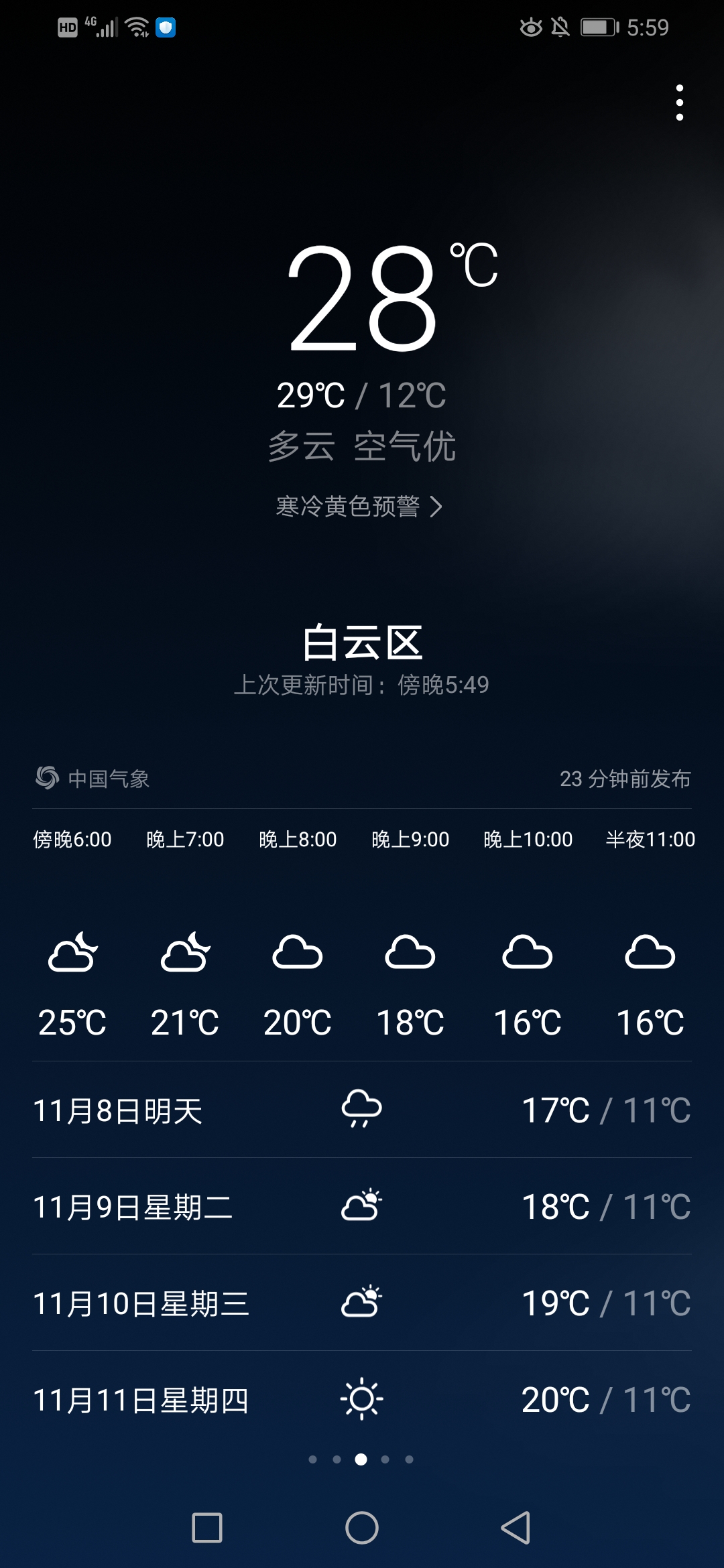The image size is (724, 1568).
Task: Open the 寒冷黄色预警 warning details
Action: [359, 507]
